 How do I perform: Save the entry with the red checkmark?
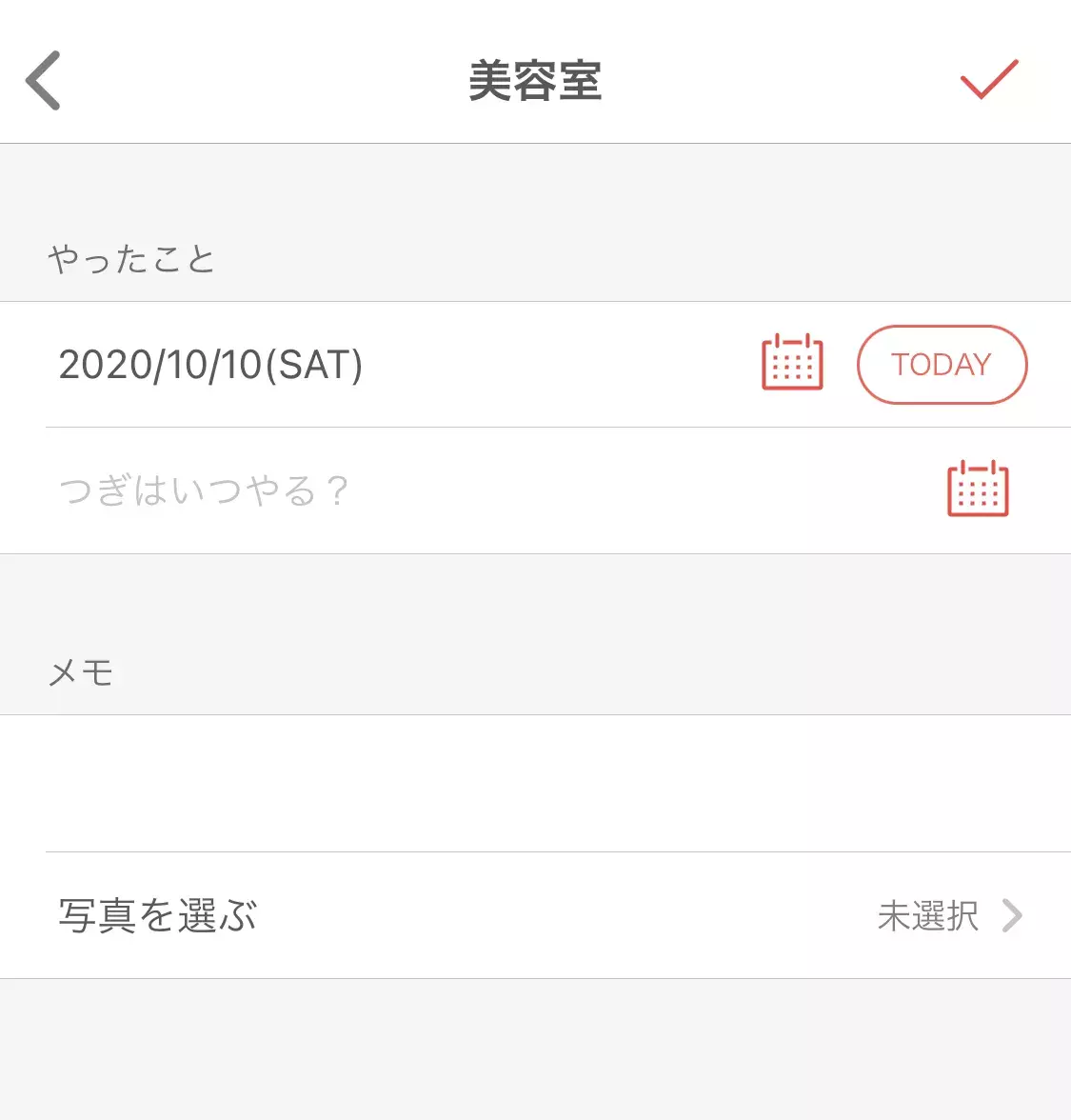(x=989, y=80)
